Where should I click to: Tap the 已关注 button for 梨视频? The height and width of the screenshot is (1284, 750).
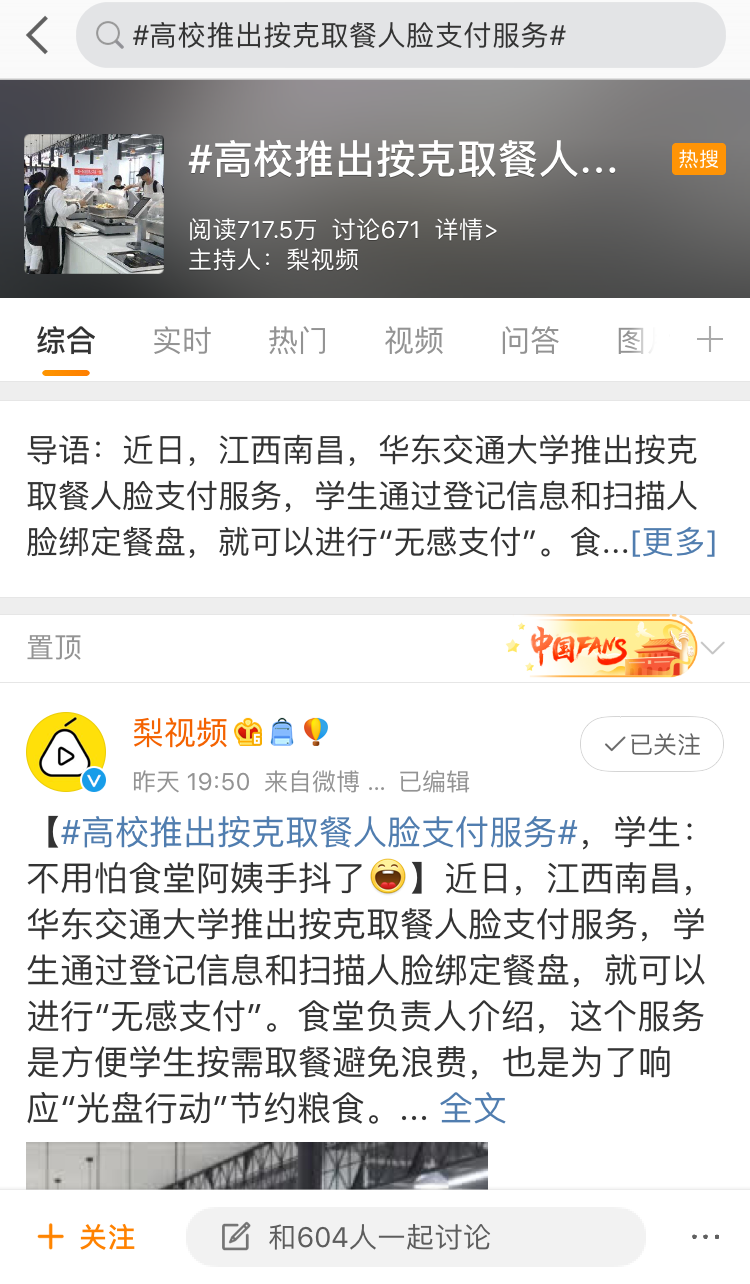[651, 744]
